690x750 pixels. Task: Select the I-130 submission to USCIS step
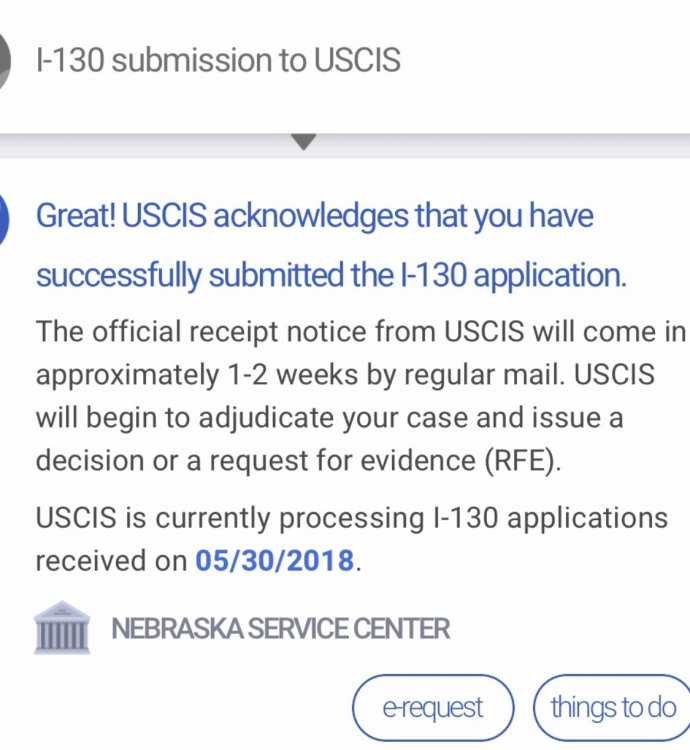[218, 60]
